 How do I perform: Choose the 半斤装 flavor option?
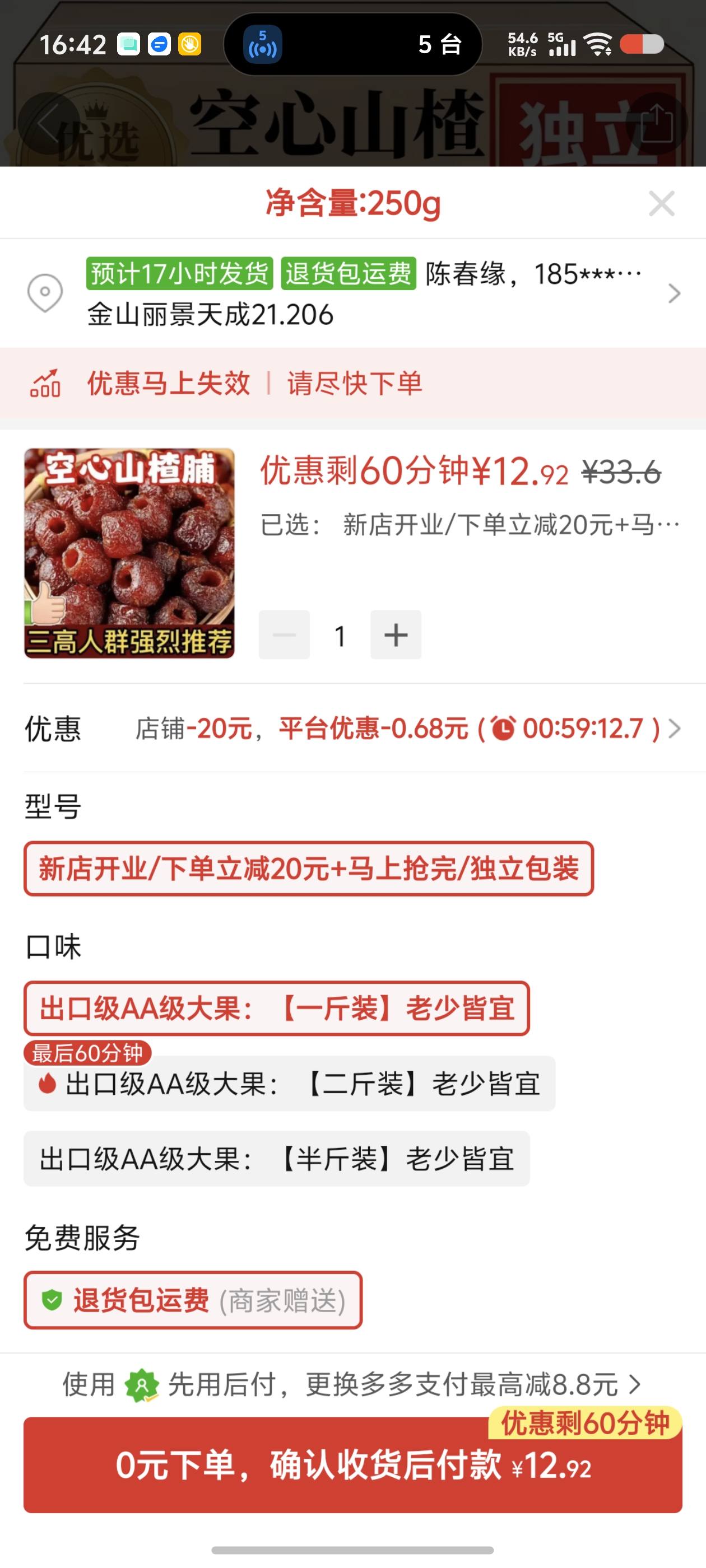[x=277, y=1159]
